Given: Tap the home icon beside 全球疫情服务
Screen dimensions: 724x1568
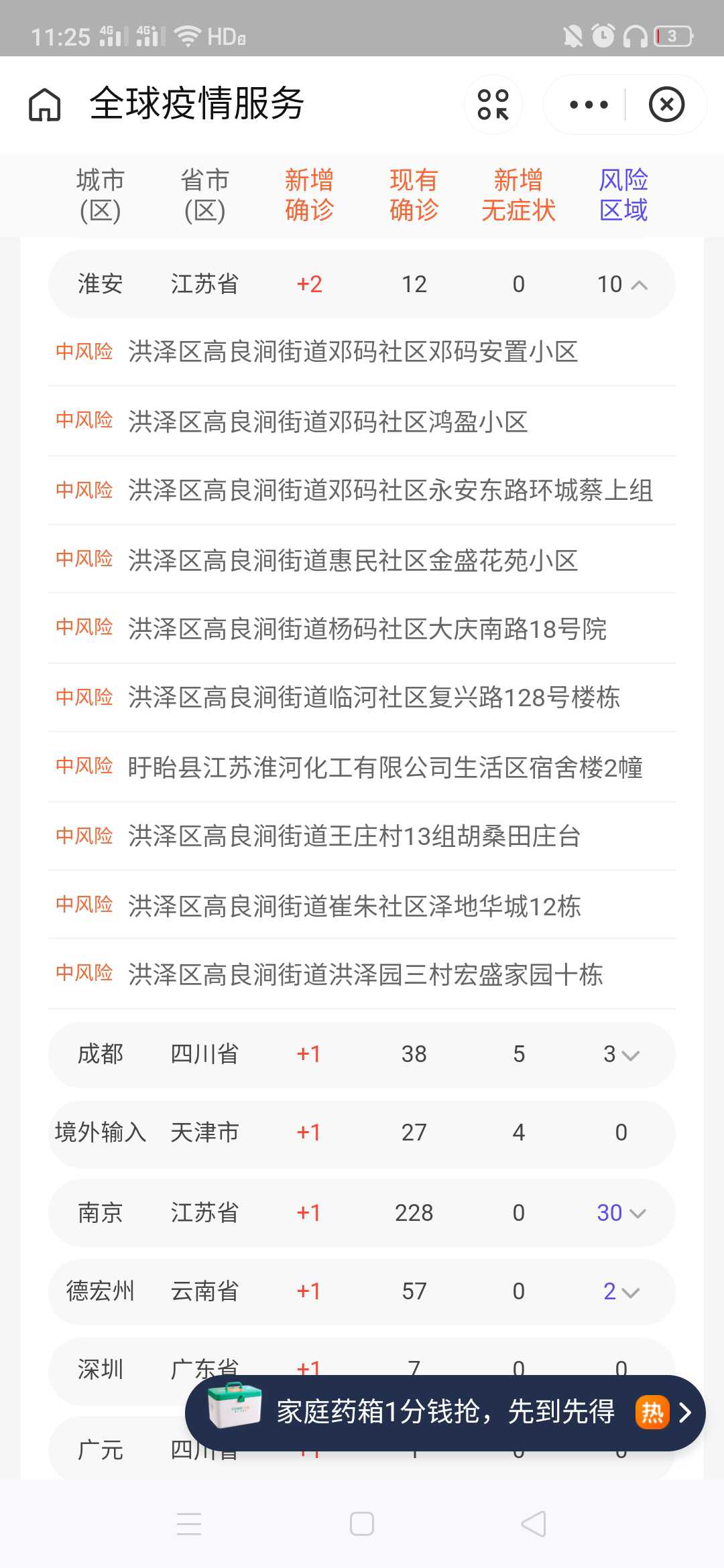Looking at the screenshot, I should pos(45,105).
